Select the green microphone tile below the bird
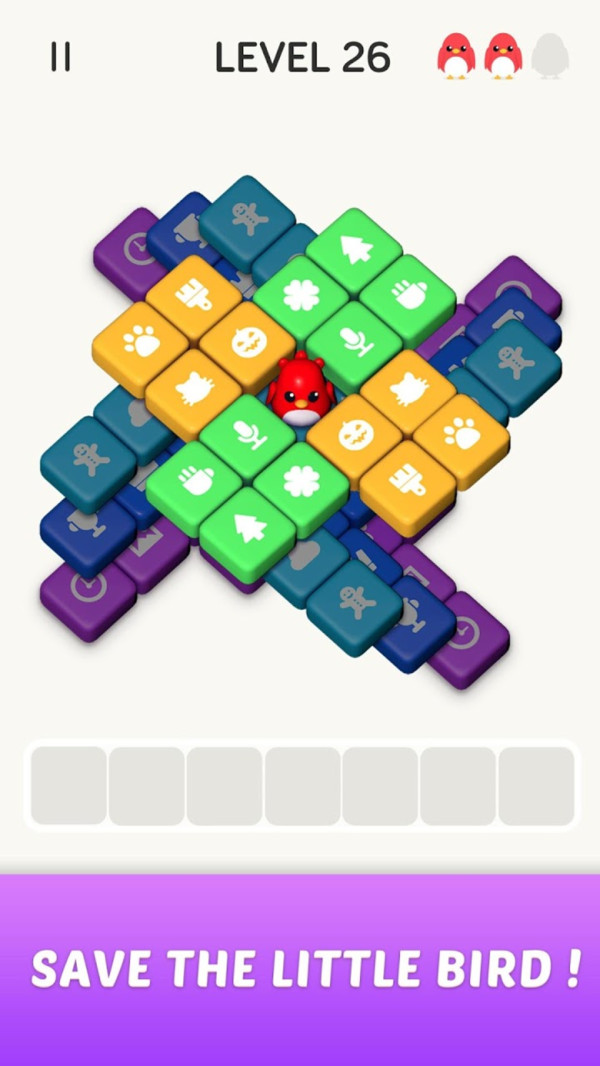The image size is (600, 1066). [x=247, y=434]
